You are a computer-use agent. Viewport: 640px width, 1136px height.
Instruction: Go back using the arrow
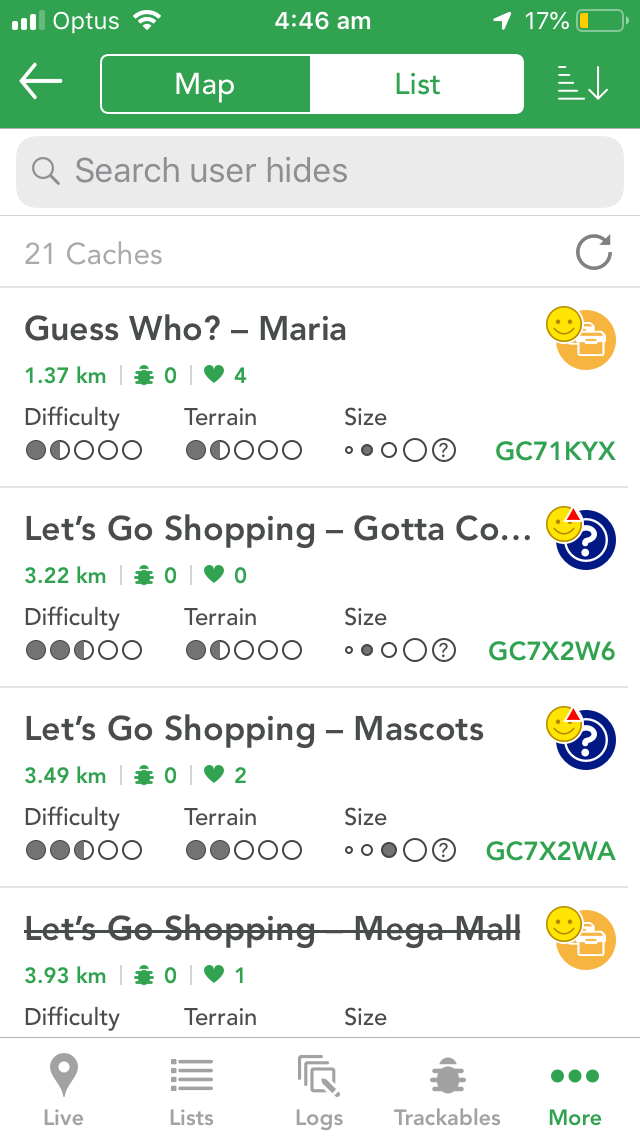click(x=41, y=81)
